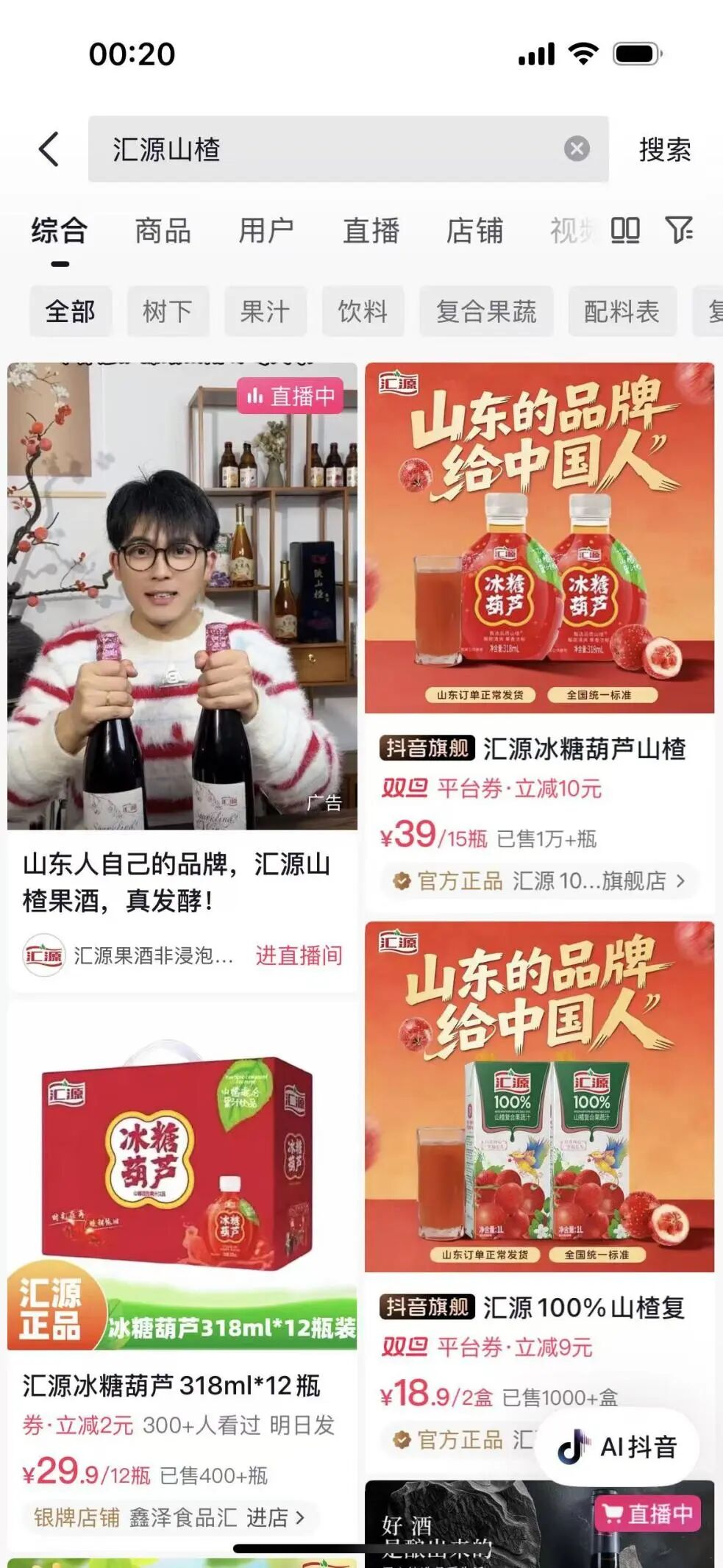The image size is (723, 1568).
Task: Switch to the 用户 tab
Action: pyautogui.click(x=266, y=231)
